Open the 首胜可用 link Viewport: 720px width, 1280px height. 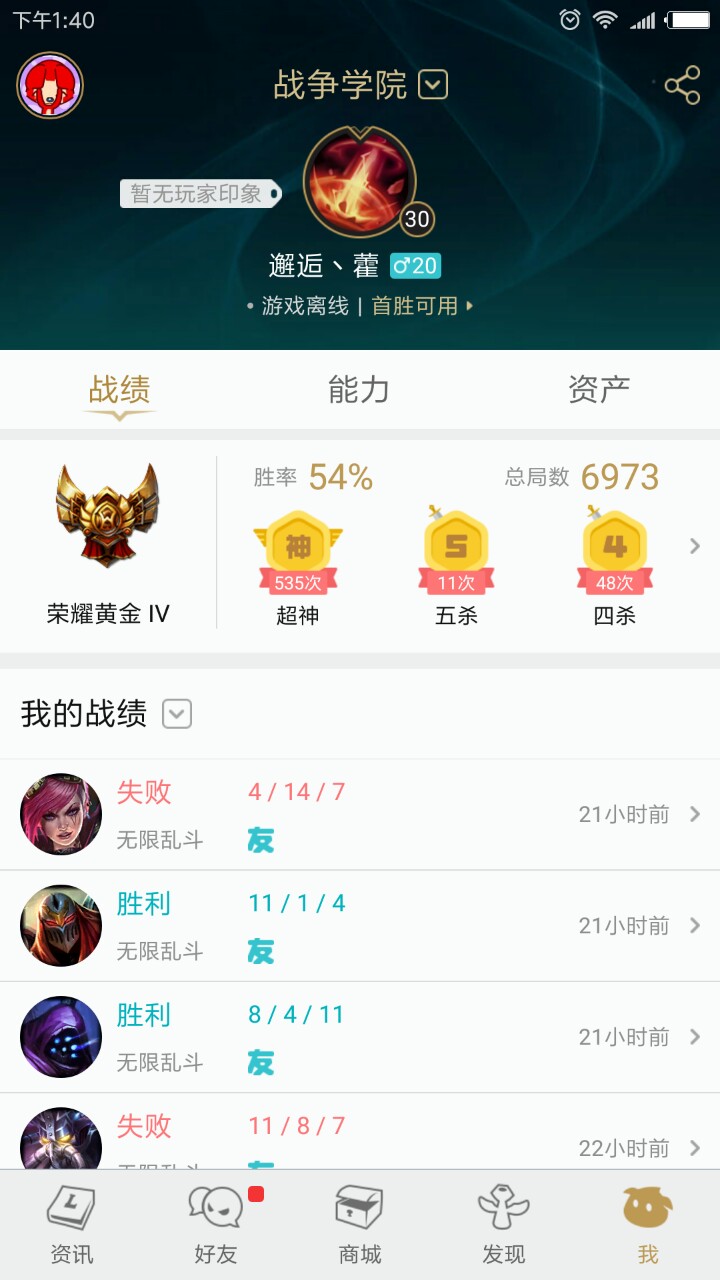(x=422, y=306)
